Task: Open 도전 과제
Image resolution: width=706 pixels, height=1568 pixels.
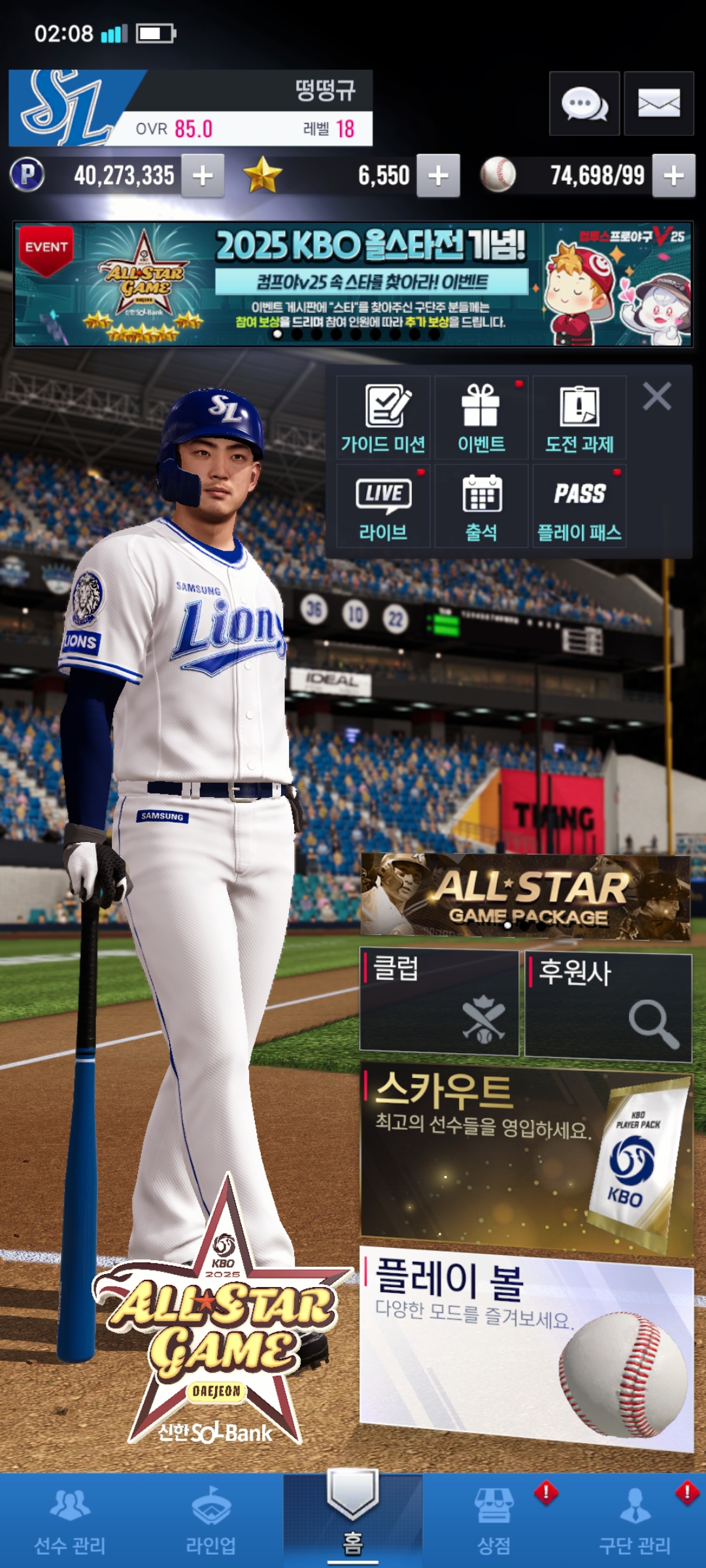Action: click(579, 418)
